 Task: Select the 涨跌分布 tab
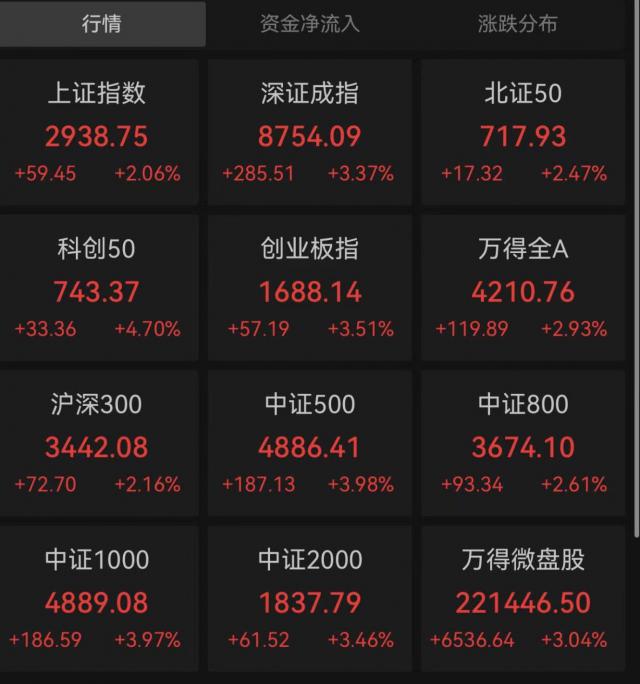pos(517,24)
